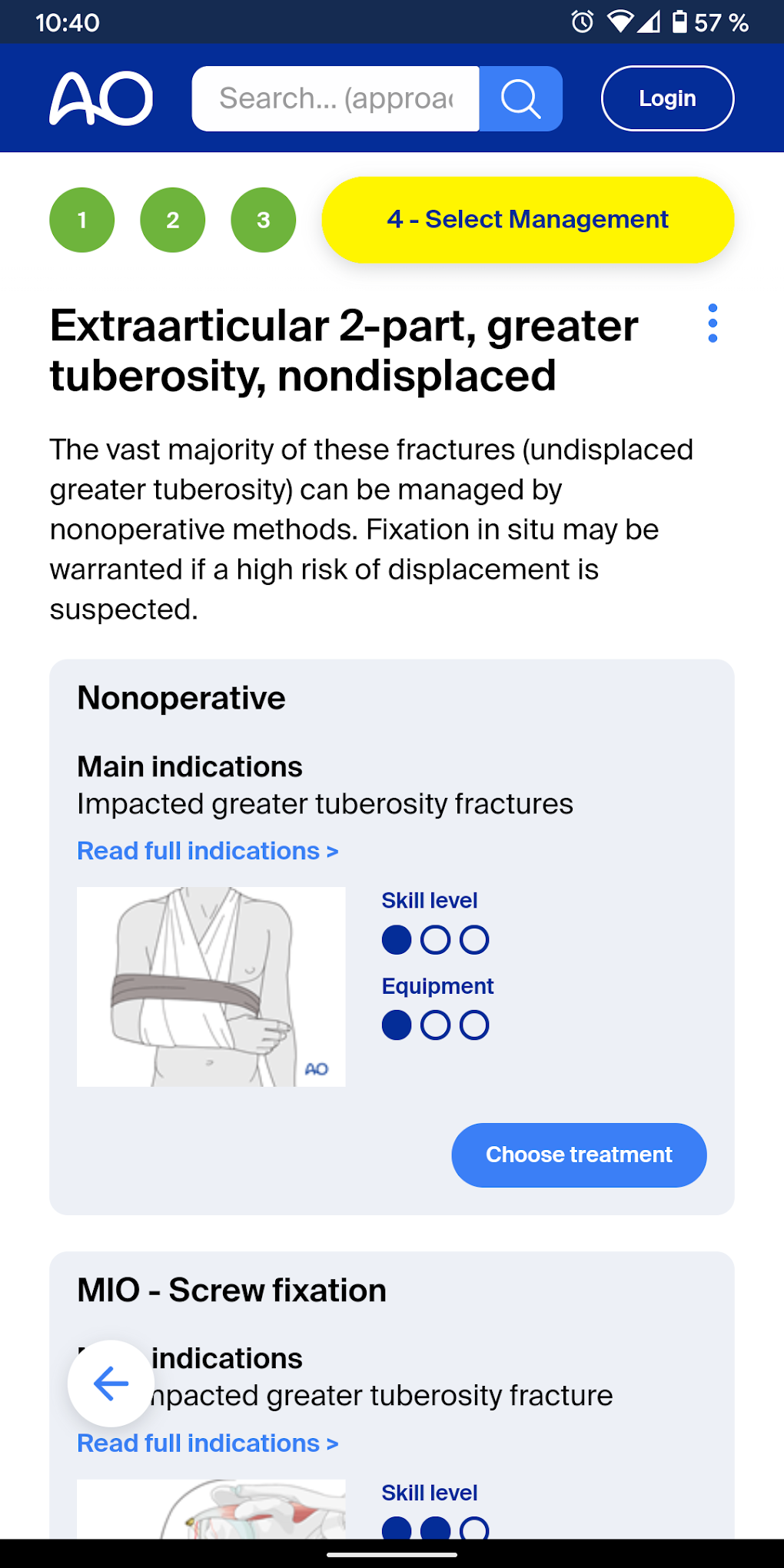The height and width of the screenshot is (1568, 784).
Task: Open the Login screen
Action: [x=667, y=98]
